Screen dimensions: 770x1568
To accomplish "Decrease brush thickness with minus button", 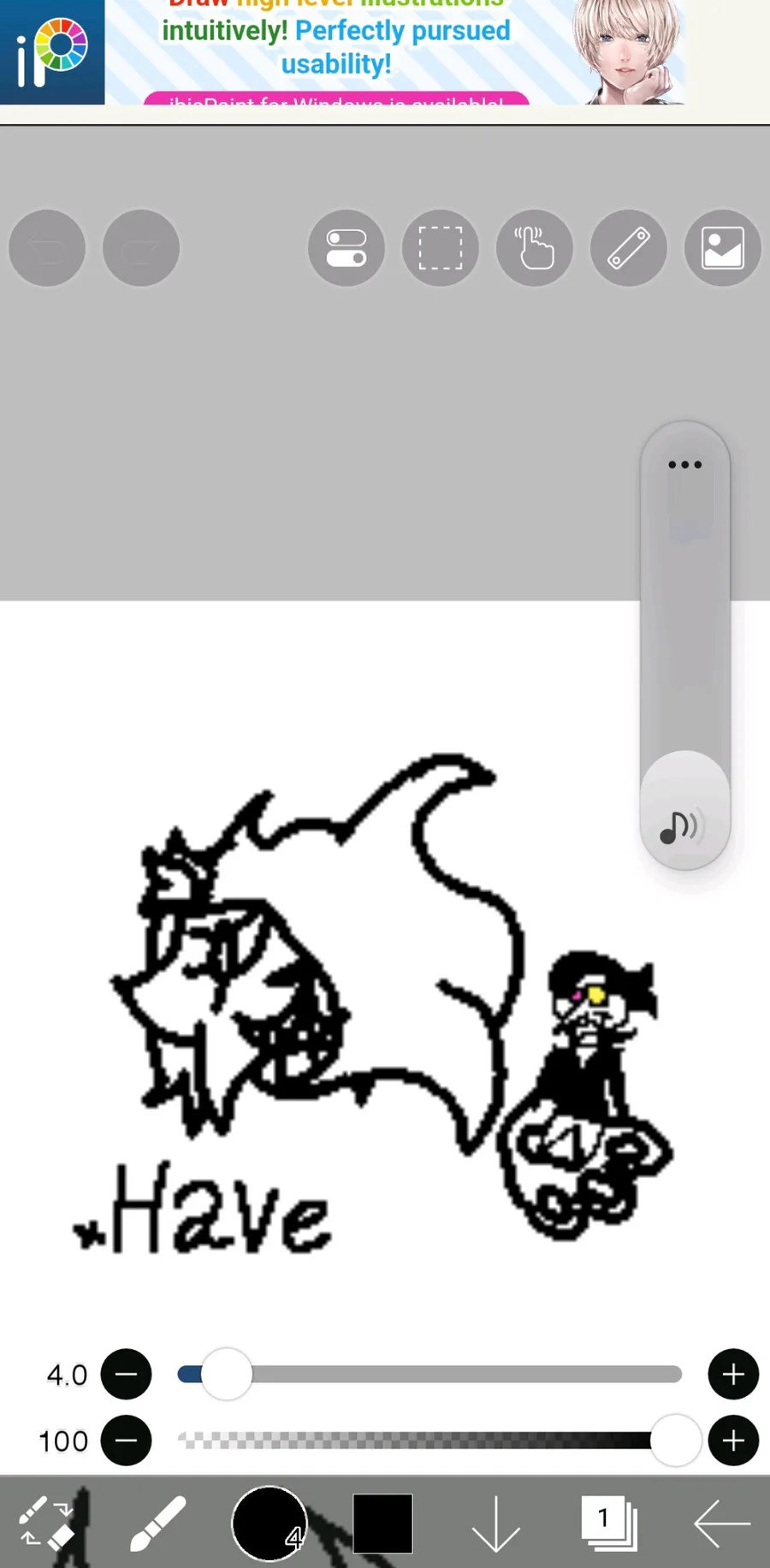I will click(x=127, y=1375).
